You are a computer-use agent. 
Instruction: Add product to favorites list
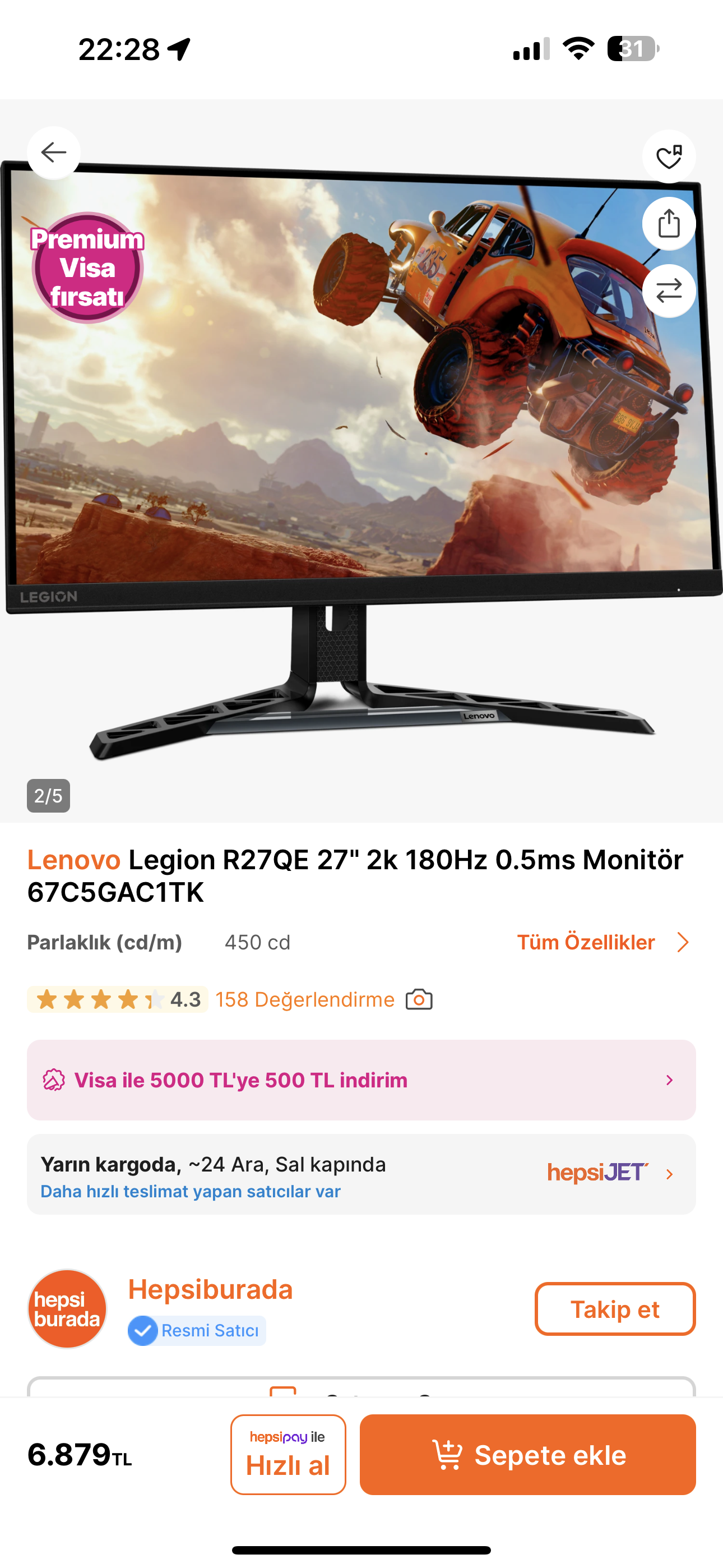tap(669, 157)
